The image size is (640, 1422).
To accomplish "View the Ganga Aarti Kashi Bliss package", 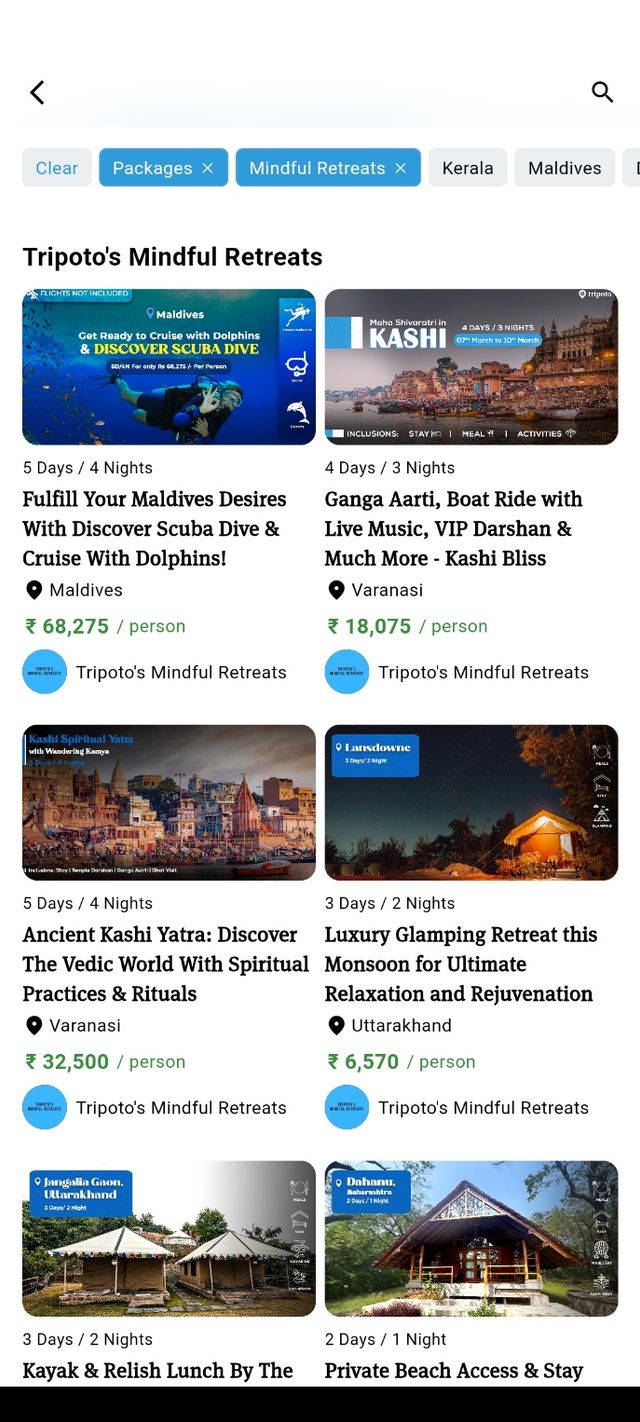I will click(x=471, y=367).
